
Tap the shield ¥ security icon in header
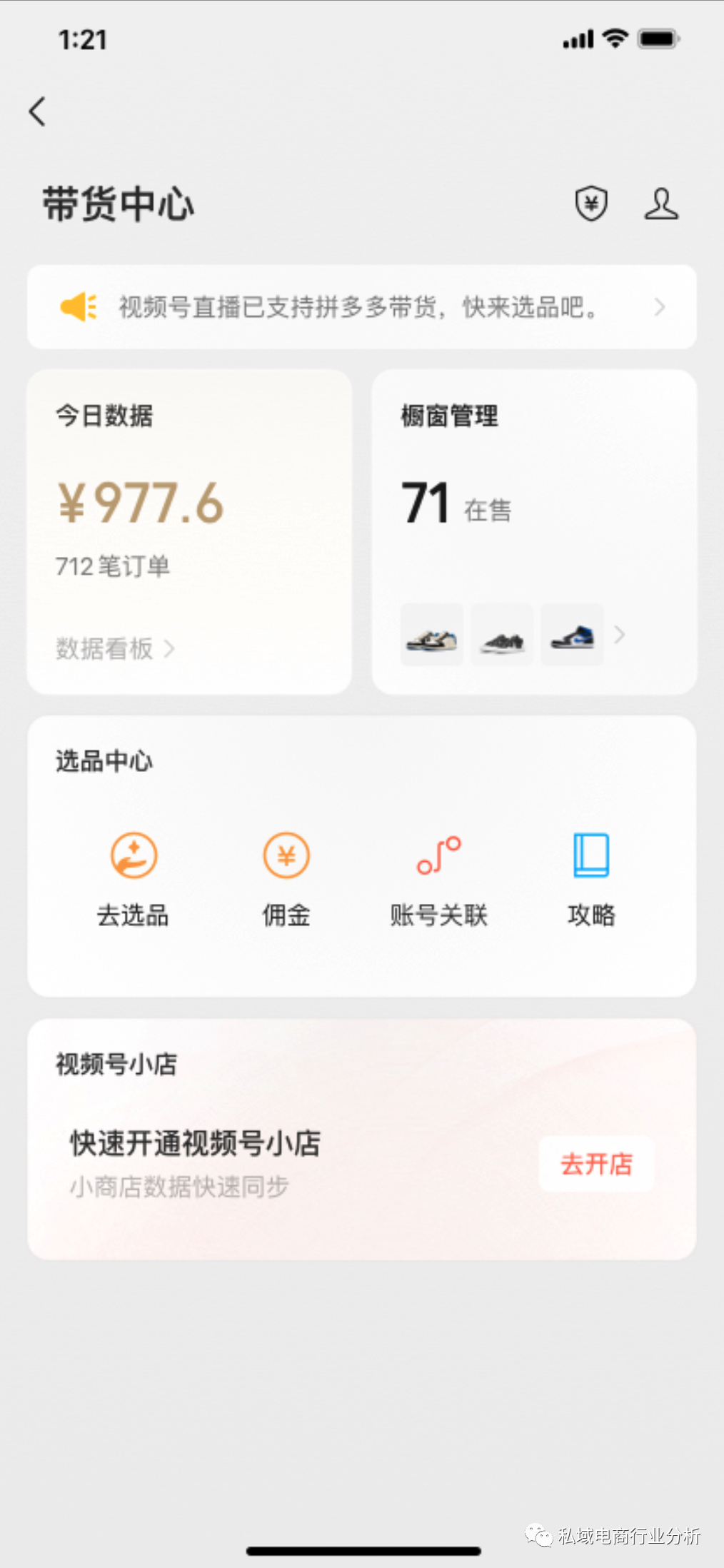point(590,203)
